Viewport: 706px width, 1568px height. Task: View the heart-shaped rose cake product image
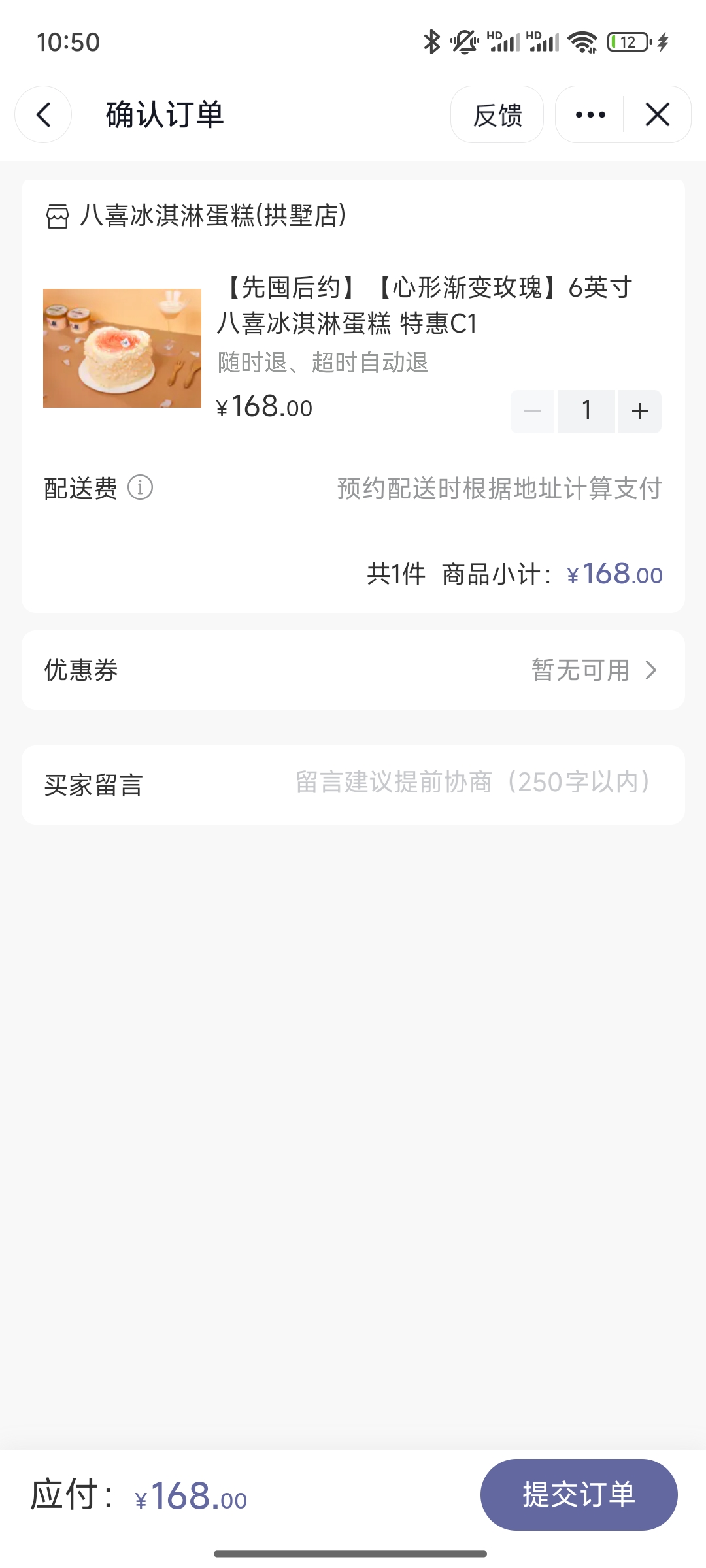[x=122, y=348]
